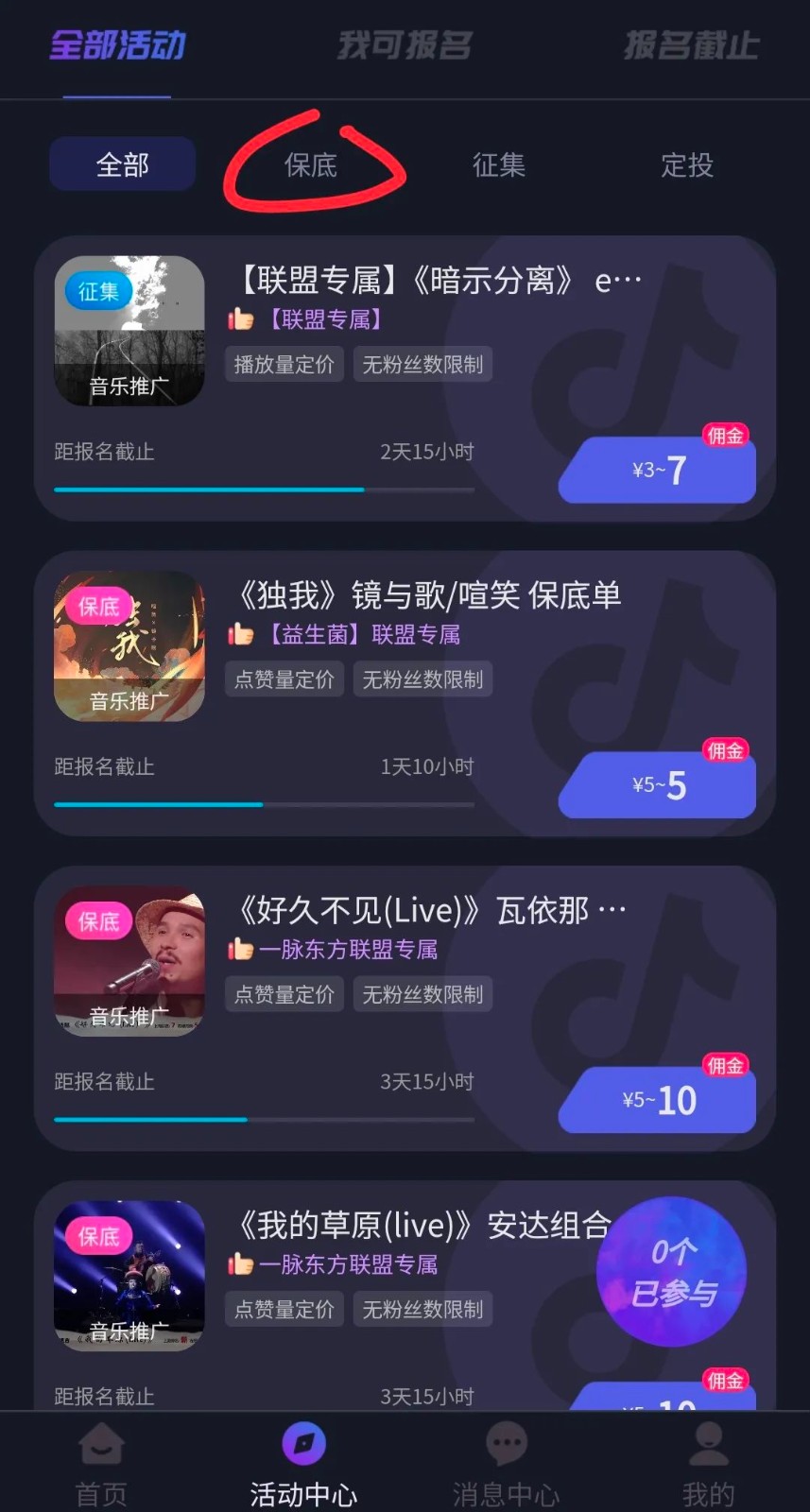Tap the ¥3~7 commission button

pos(656,470)
